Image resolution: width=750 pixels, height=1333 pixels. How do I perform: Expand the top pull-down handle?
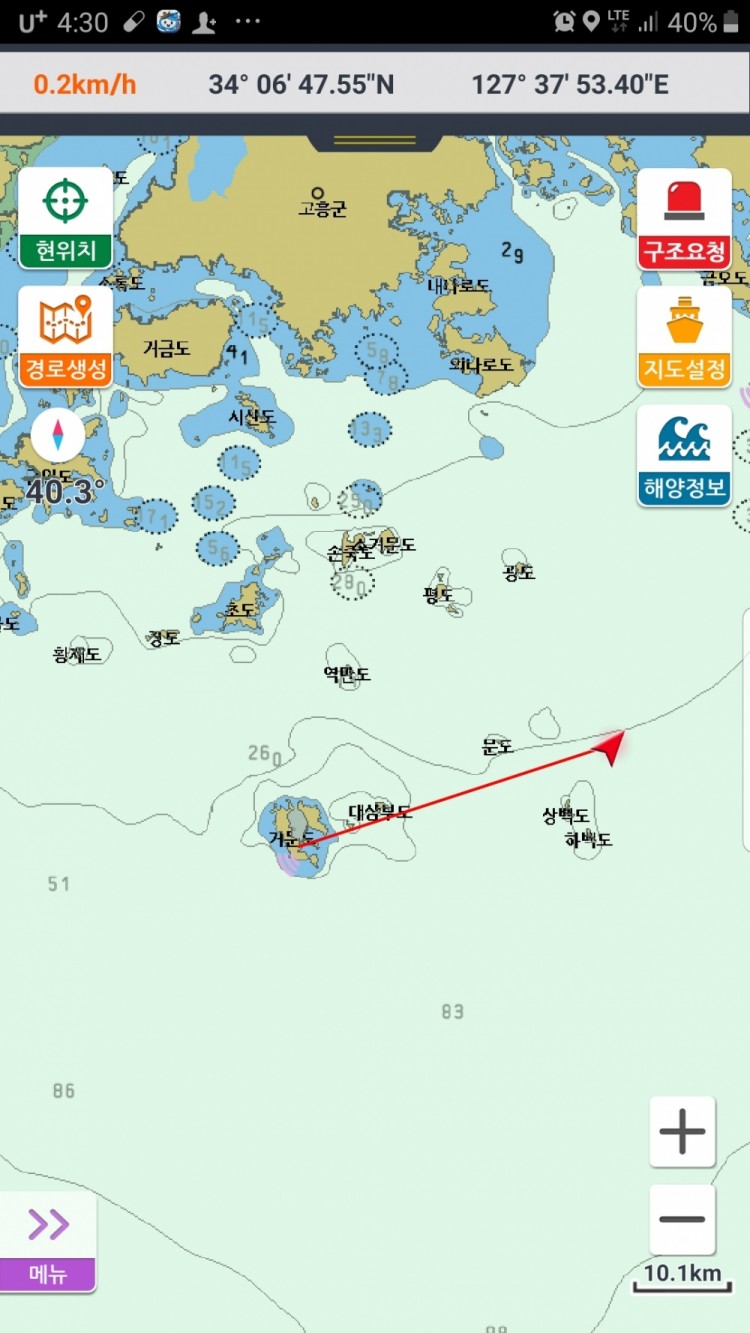point(375,140)
